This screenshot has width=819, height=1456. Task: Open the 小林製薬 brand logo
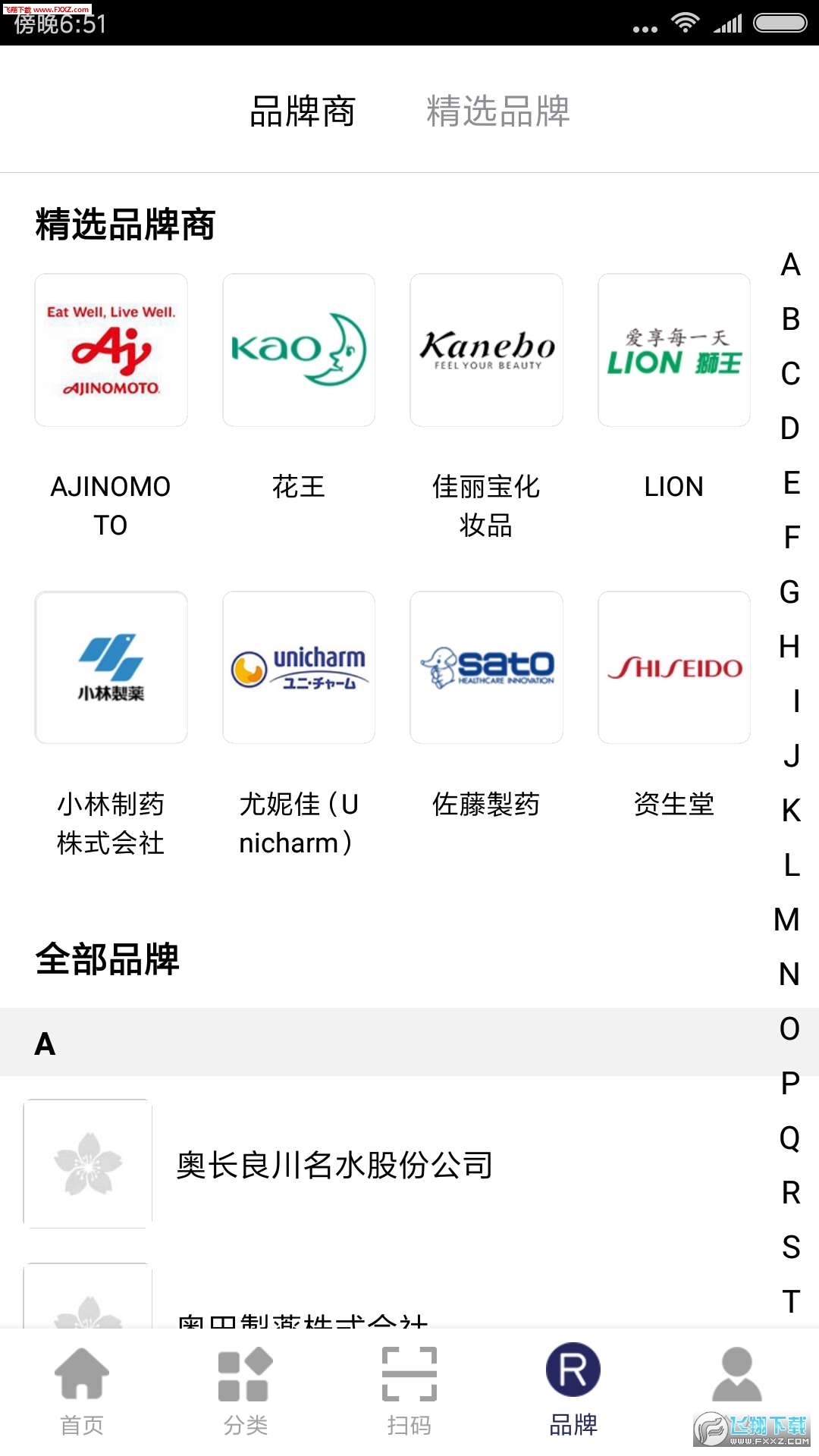coord(111,667)
